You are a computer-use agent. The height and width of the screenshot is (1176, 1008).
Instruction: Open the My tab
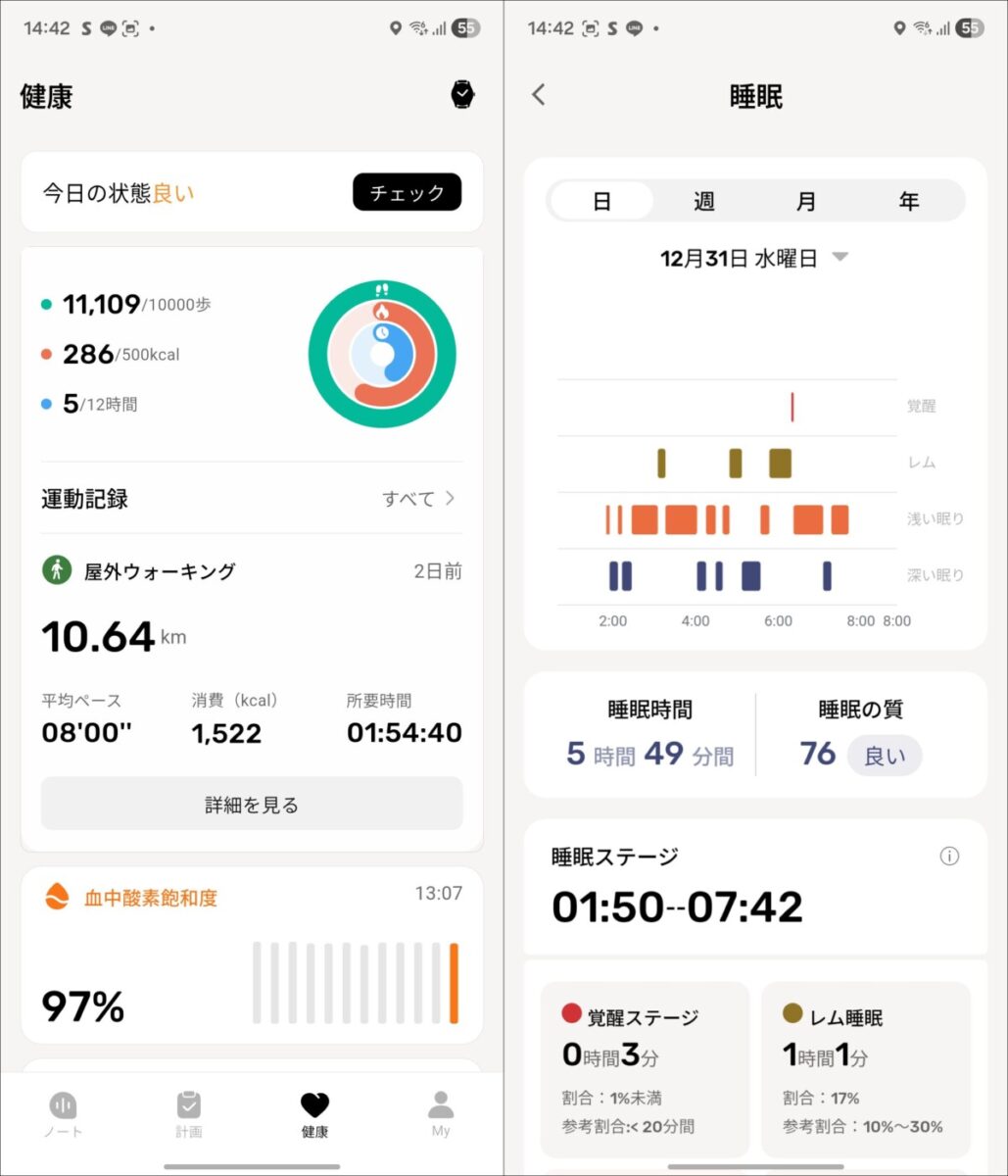pyautogui.click(x=441, y=1114)
